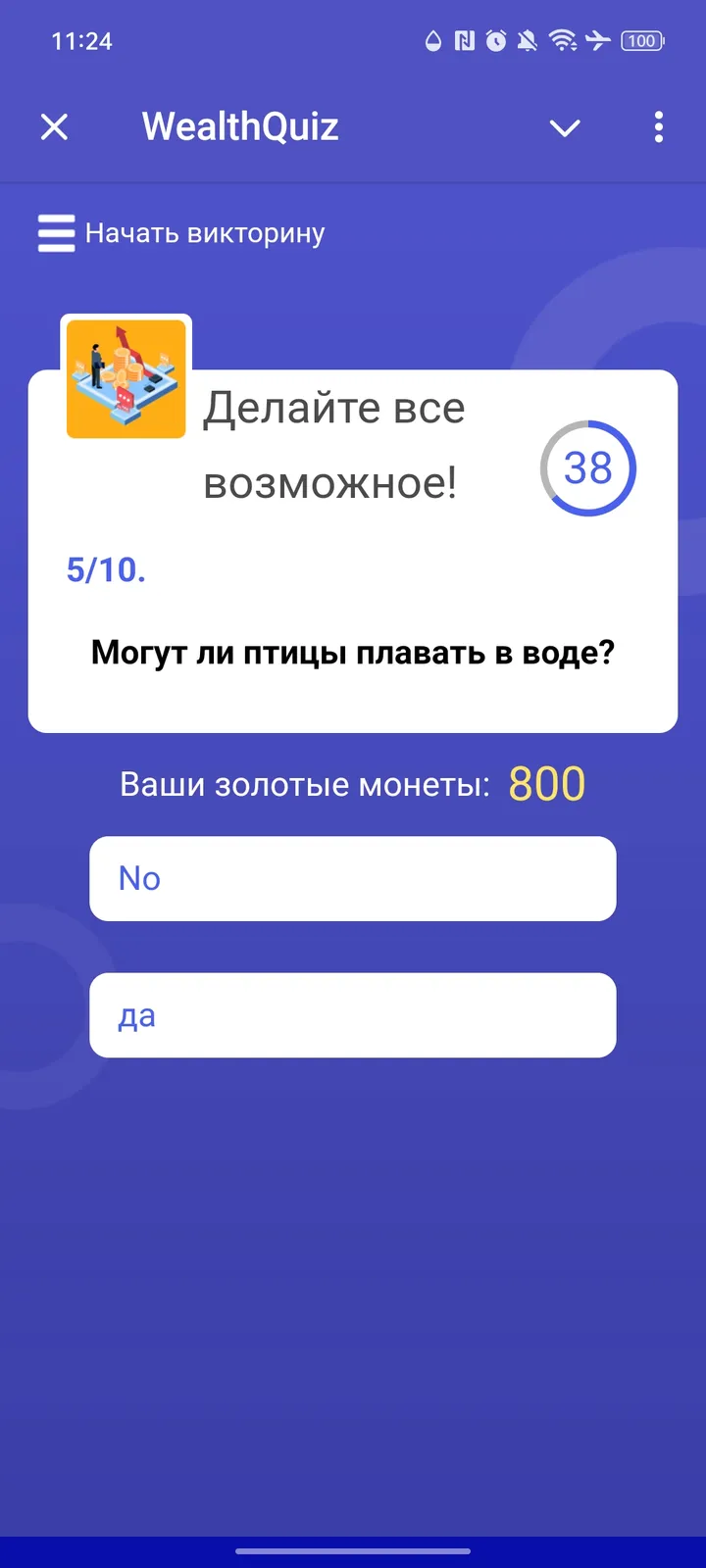Choose да as your answer

tap(353, 1015)
